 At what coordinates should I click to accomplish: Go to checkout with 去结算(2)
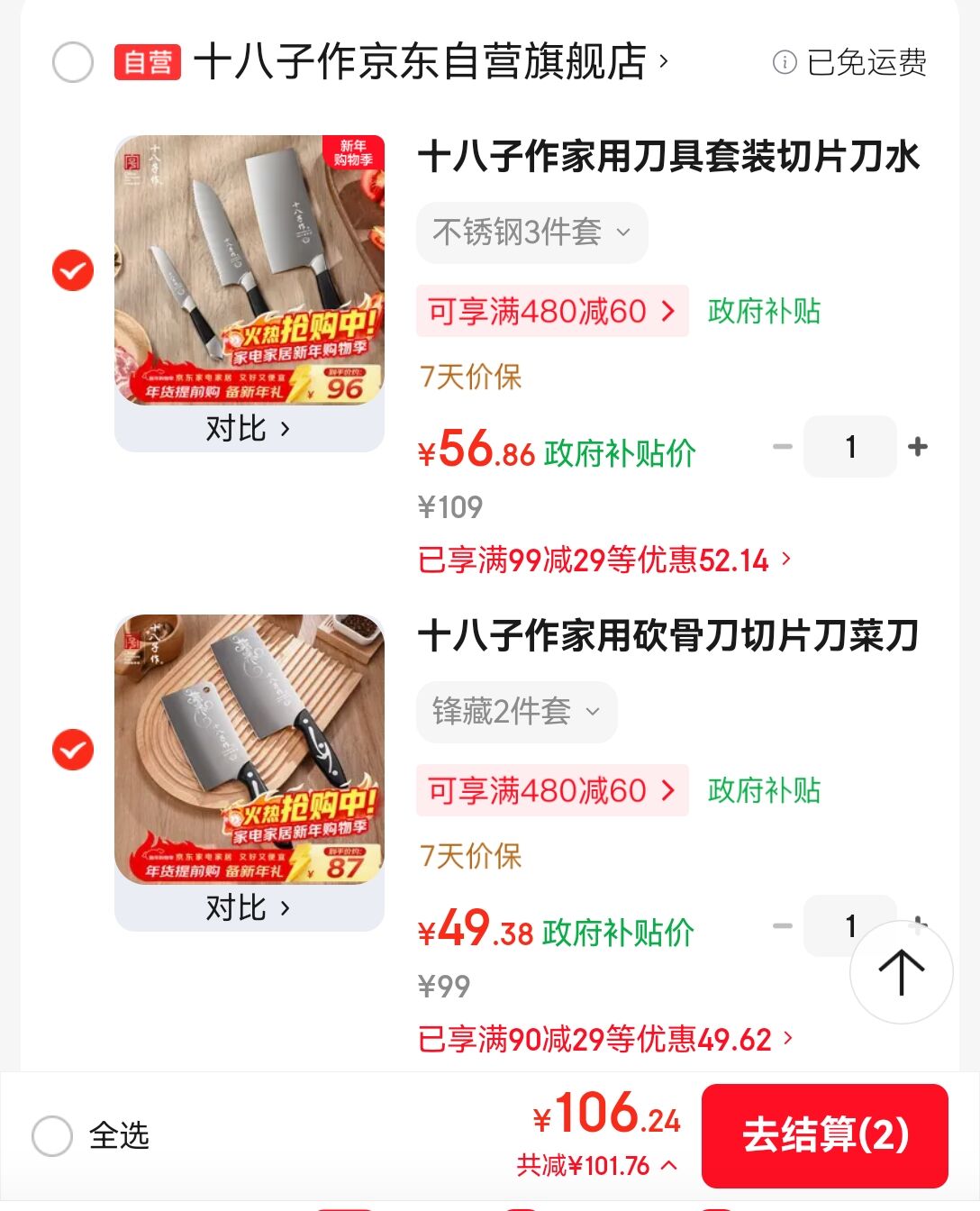[x=824, y=1135]
